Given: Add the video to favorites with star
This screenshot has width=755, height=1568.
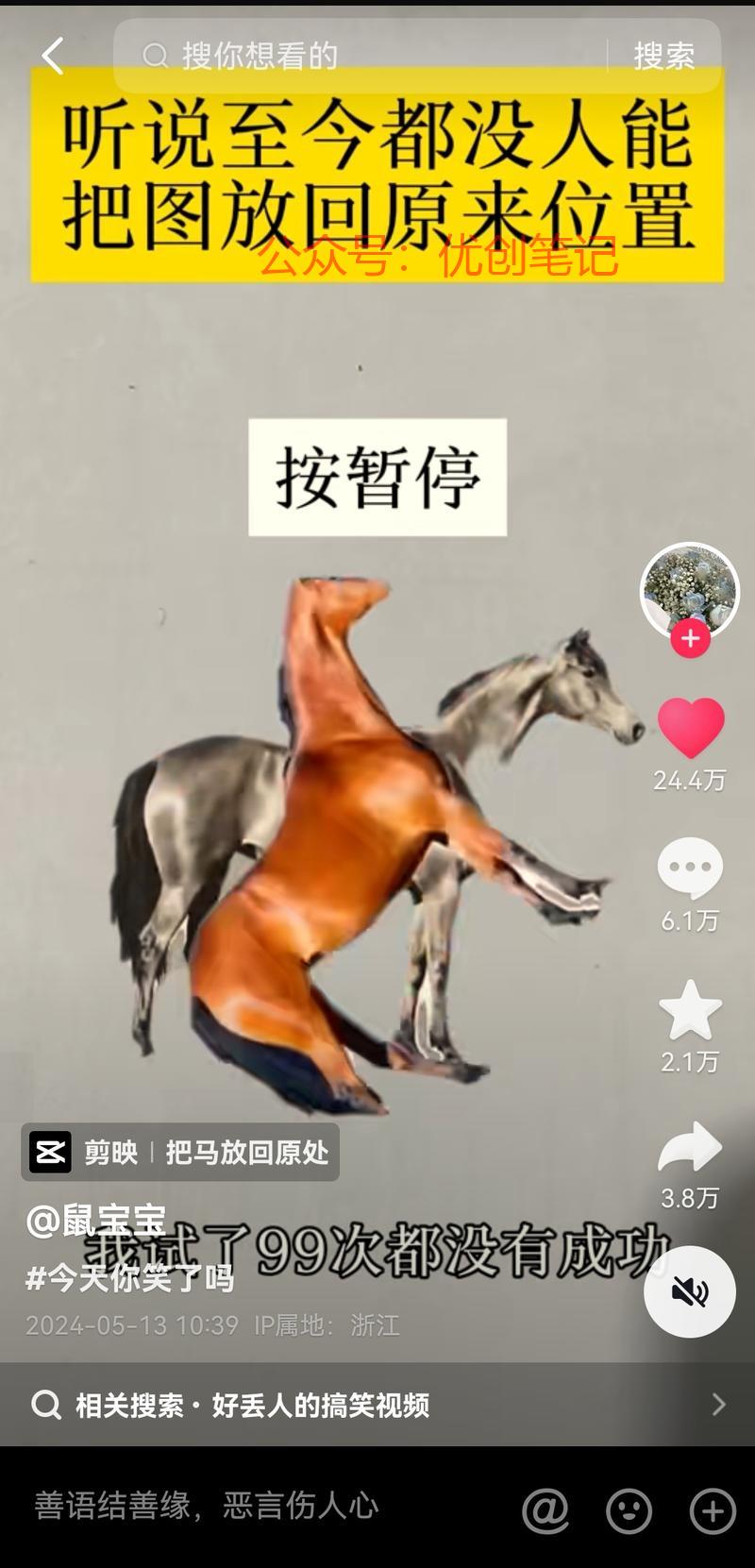Looking at the screenshot, I should coord(690,1009).
